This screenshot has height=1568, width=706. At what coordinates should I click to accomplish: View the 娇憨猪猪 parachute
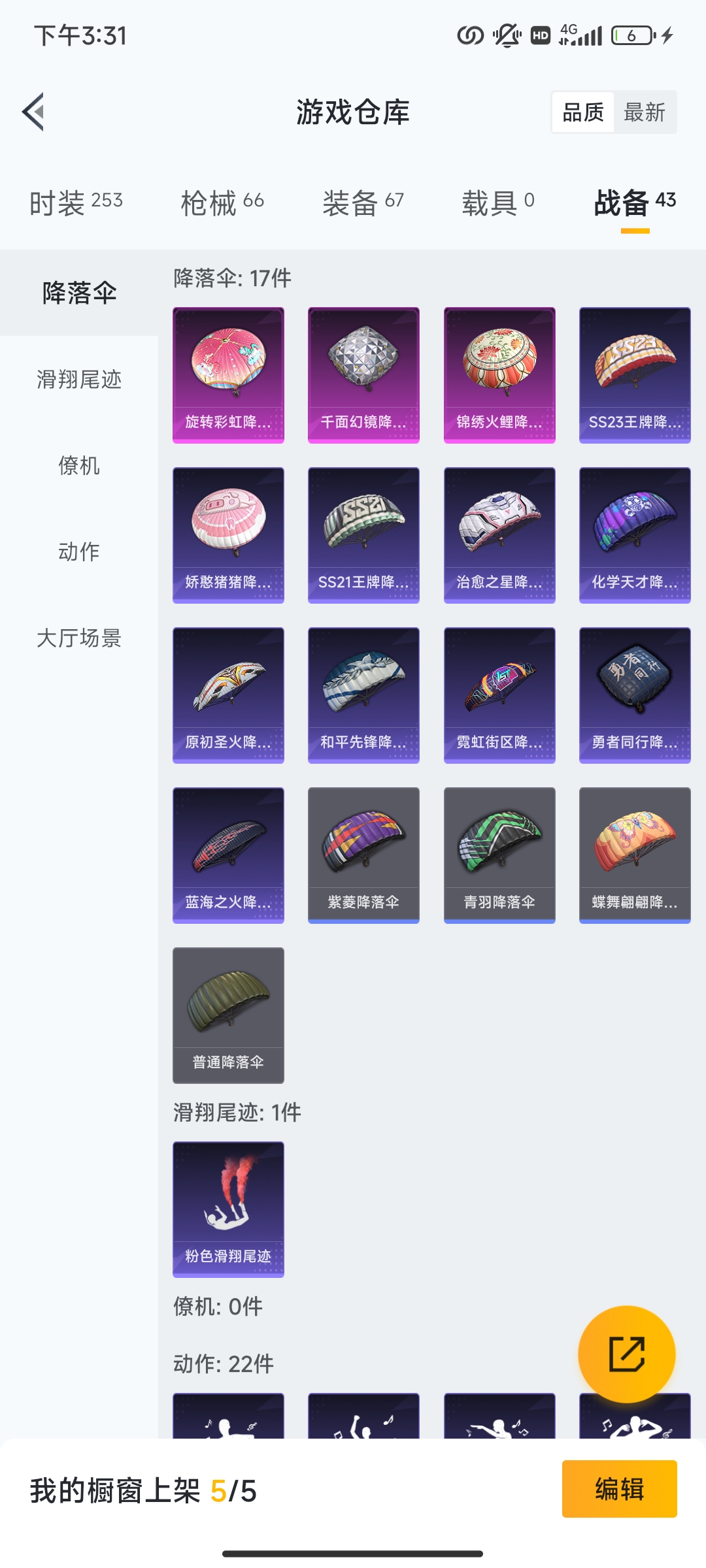click(228, 535)
